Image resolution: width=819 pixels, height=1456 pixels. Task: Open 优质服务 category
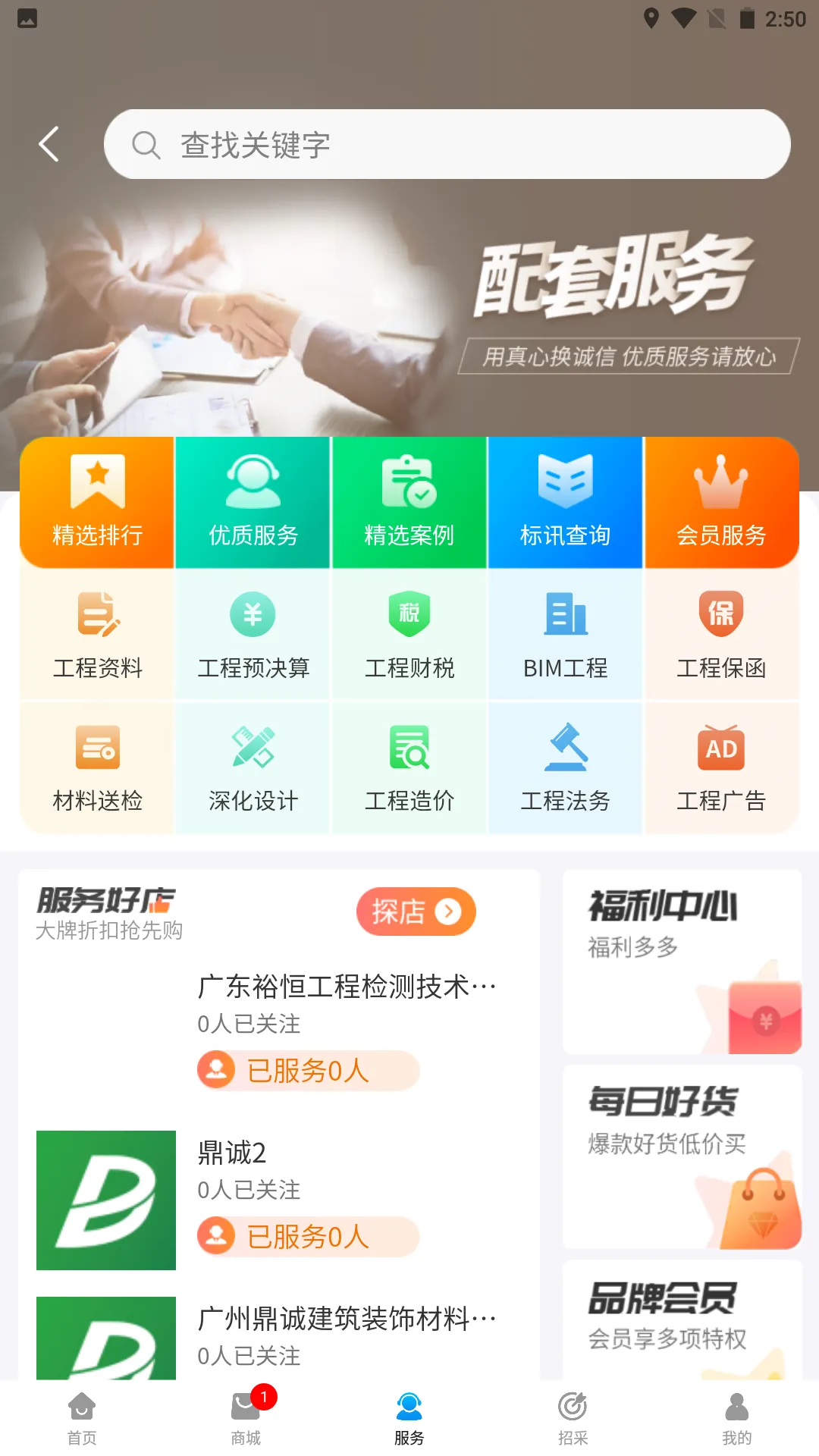pyautogui.click(x=253, y=502)
